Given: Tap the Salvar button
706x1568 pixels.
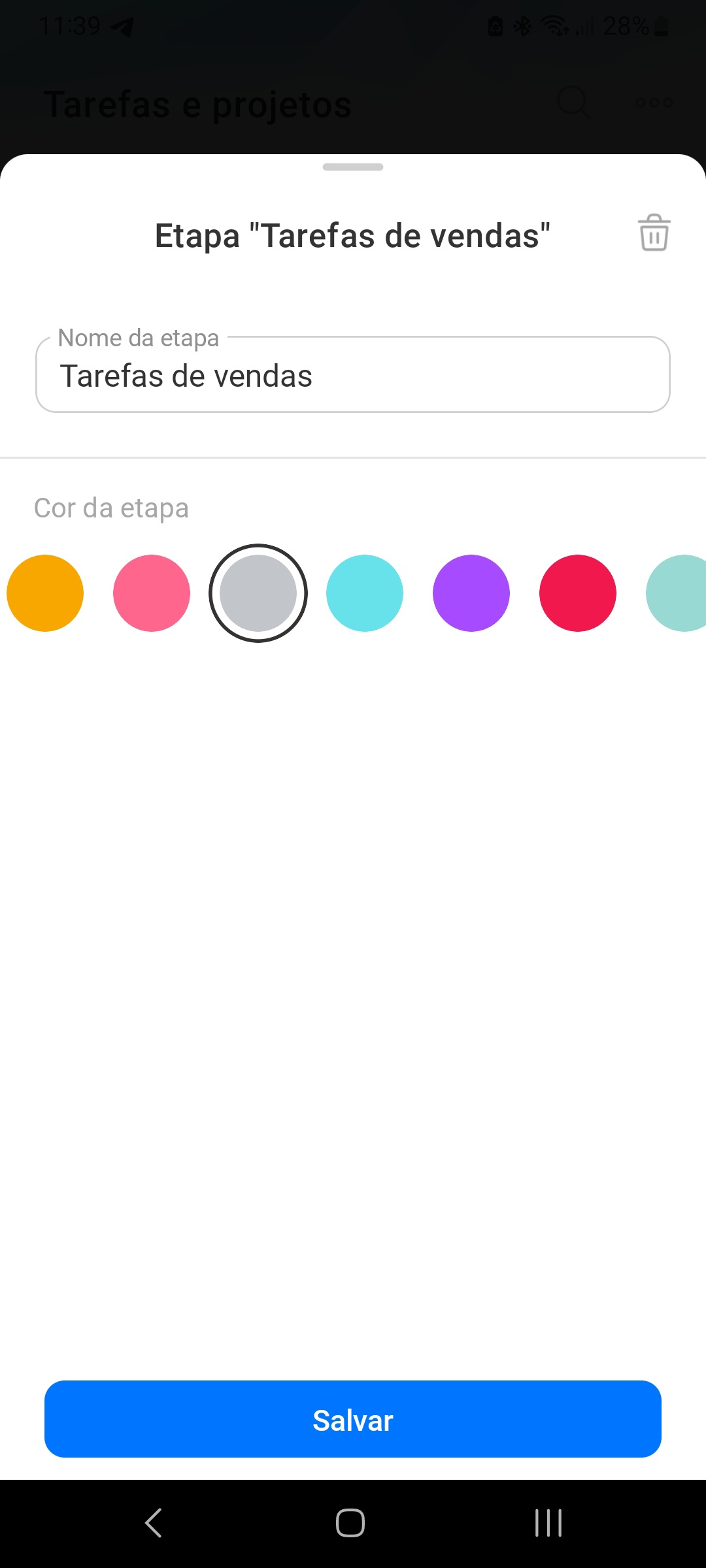Looking at the screenshot, I should [353, 1419].
